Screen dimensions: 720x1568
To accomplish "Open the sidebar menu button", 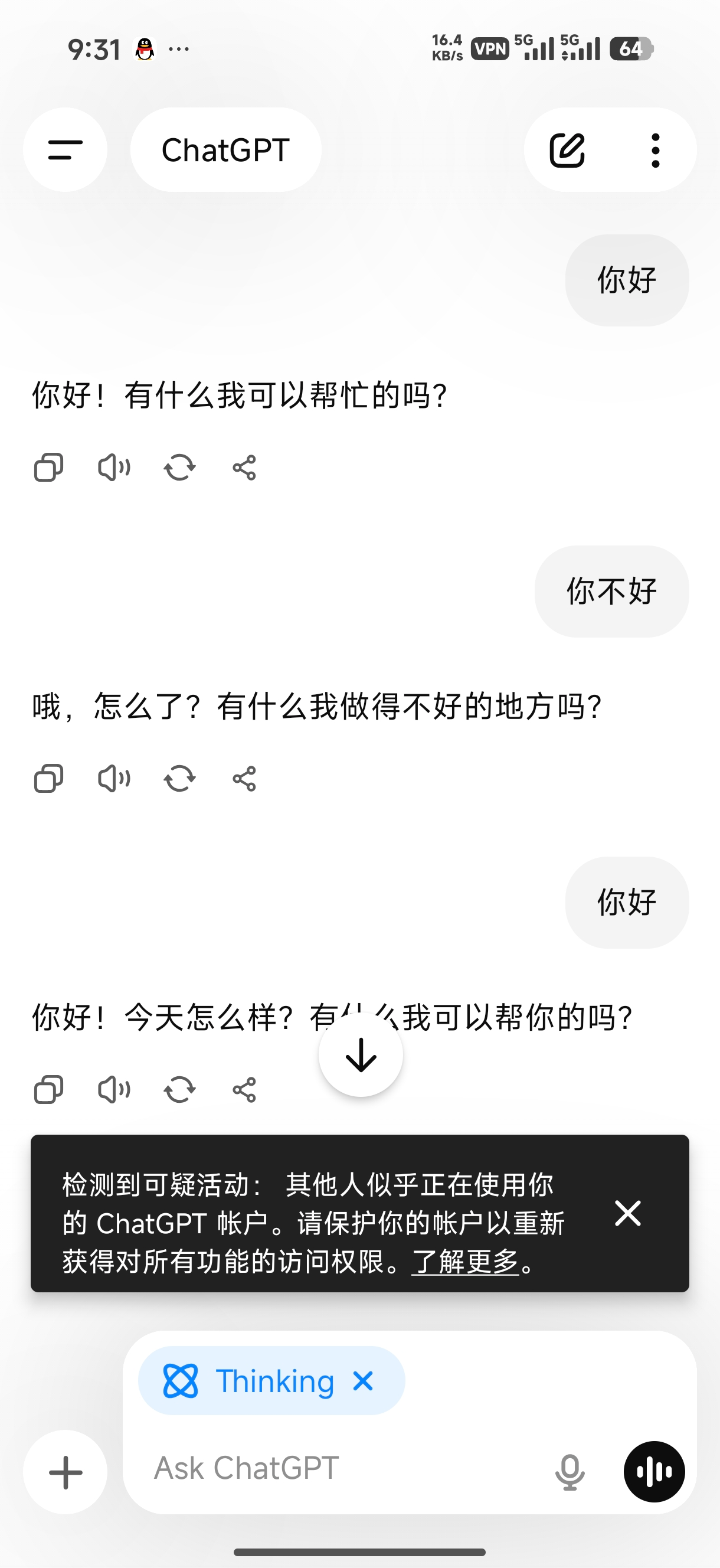I will coord(65,150).
